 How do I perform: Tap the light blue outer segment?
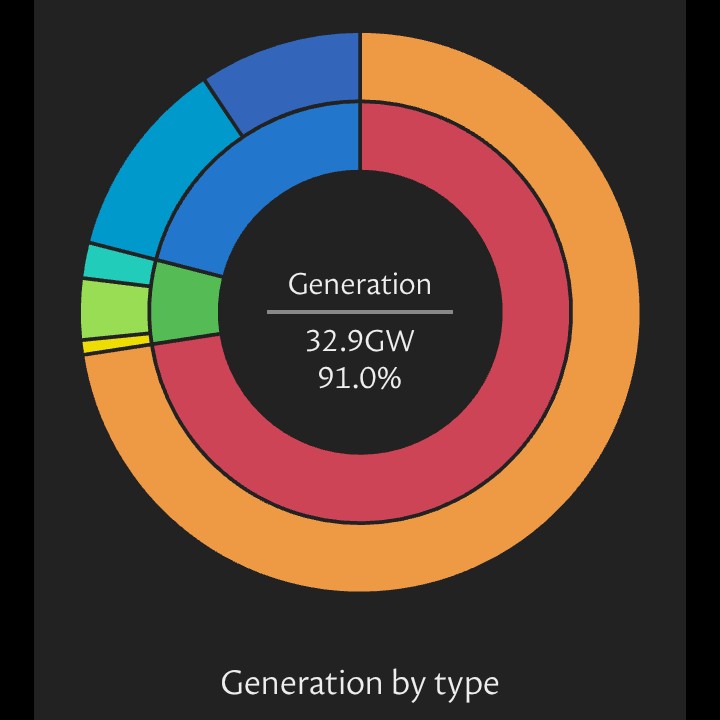[x=150, y=180]
